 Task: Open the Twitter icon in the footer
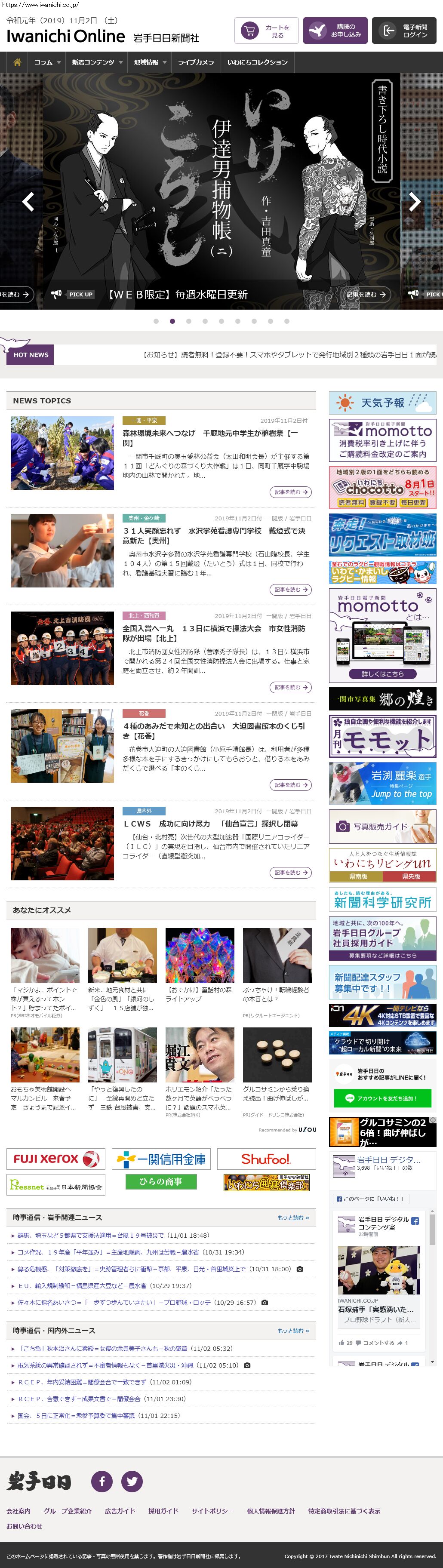pos(132,1481)
